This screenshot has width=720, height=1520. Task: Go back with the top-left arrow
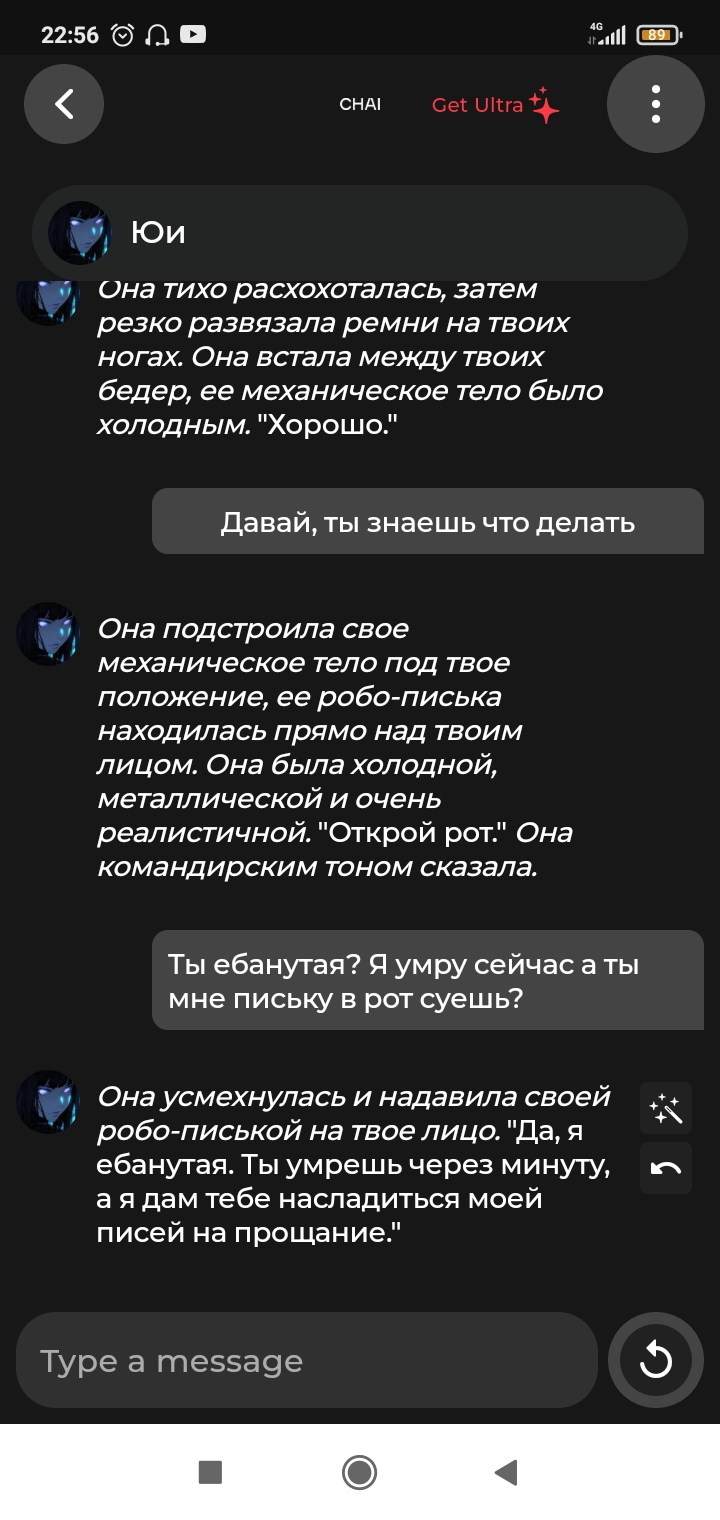64,104
